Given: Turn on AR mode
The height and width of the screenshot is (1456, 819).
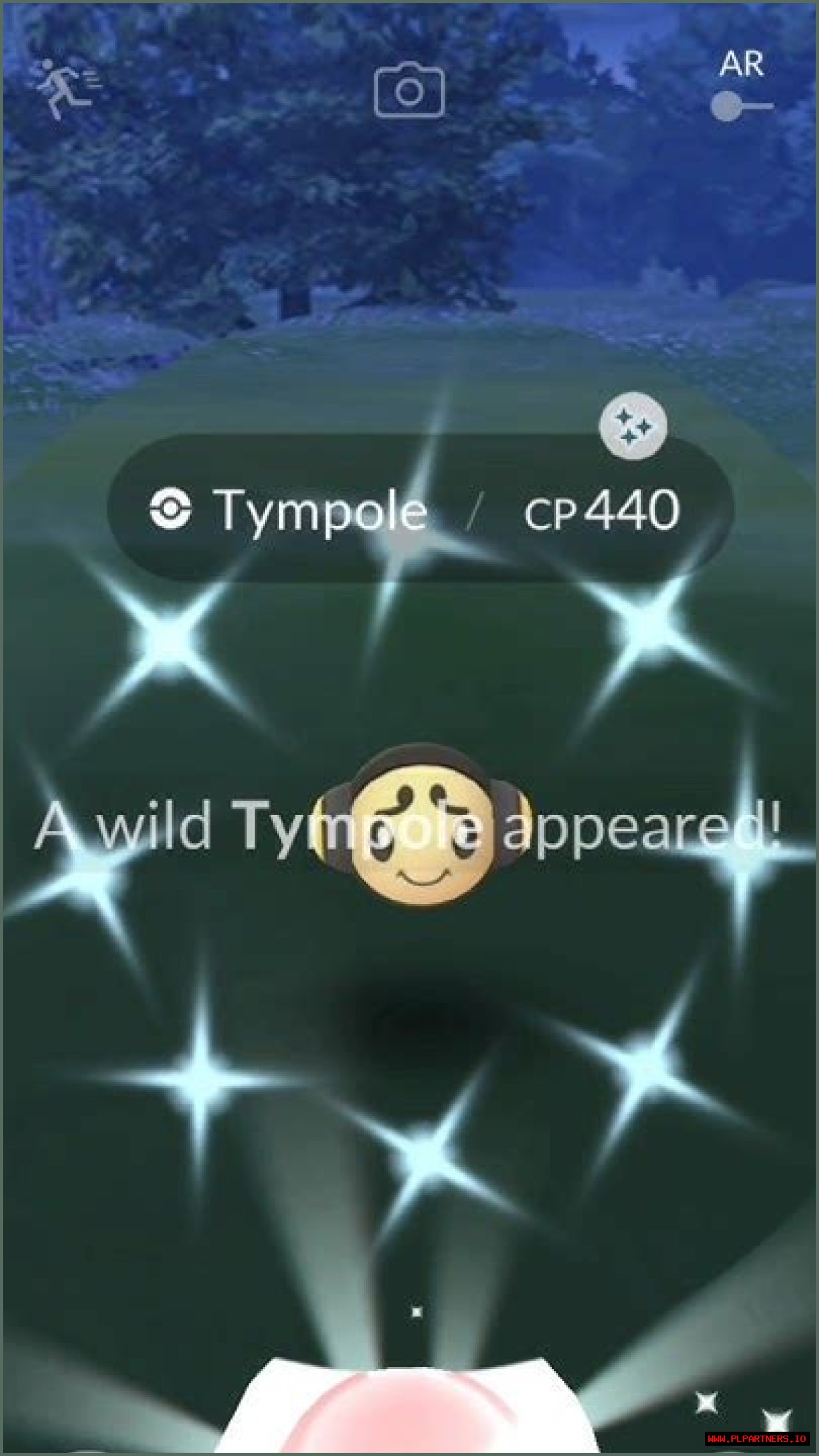Looking at the screenshot, I should 741,106.
